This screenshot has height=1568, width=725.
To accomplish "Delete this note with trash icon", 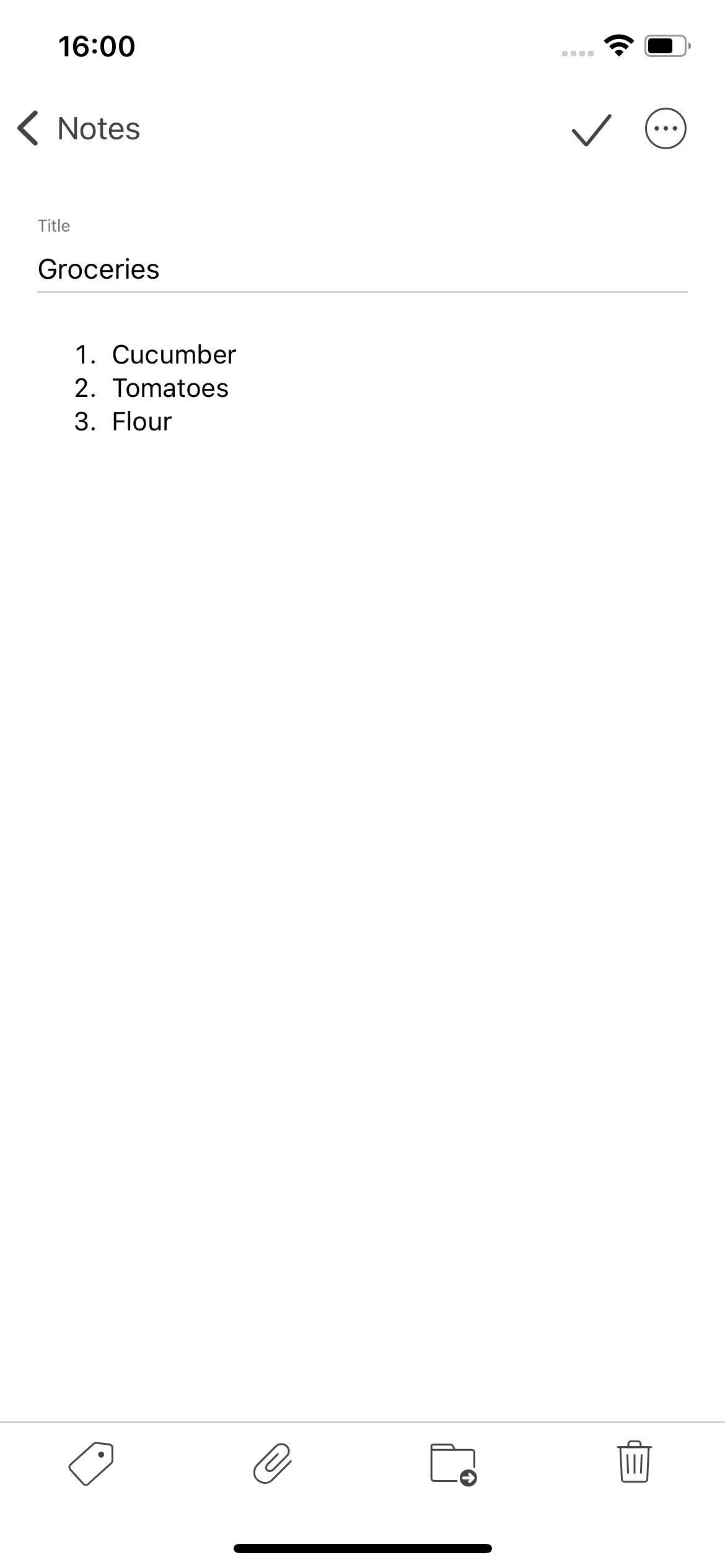I will point(635,1462).
